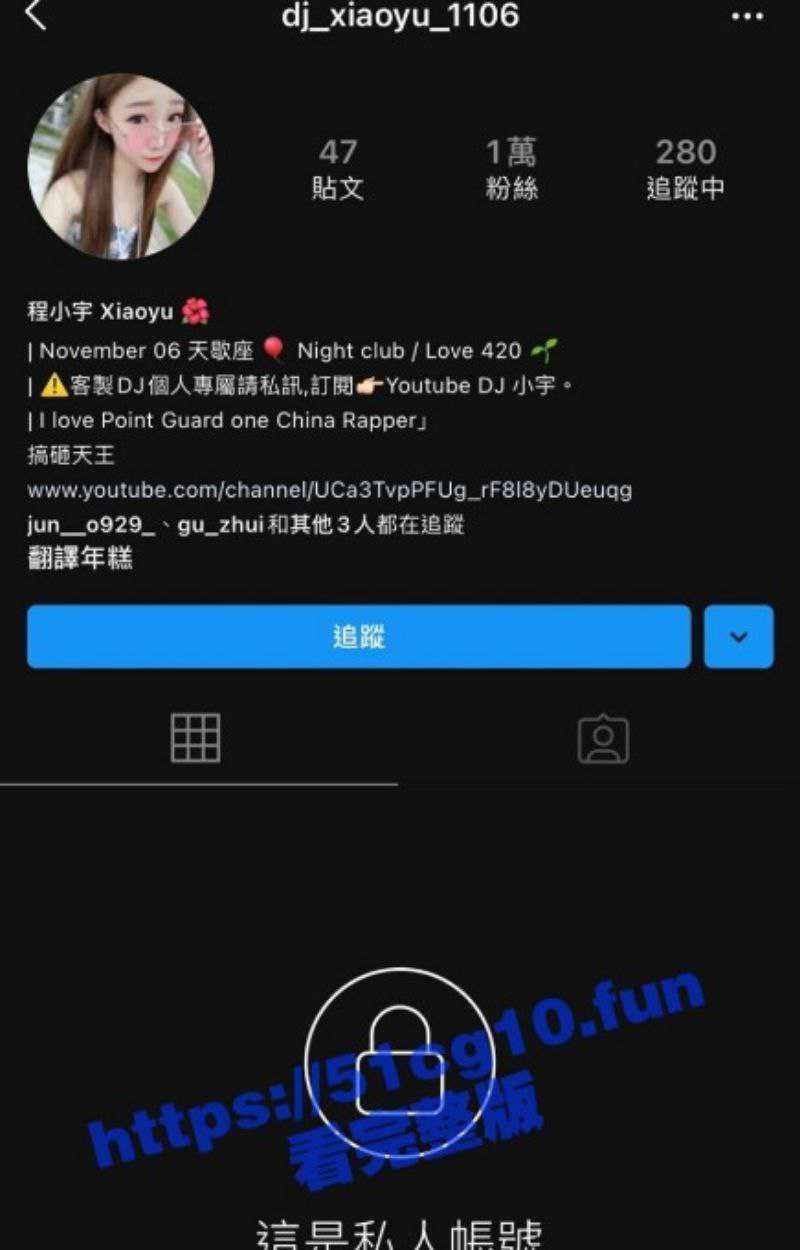See mutual followers jun__o929_ and gu_zhui

tap(245, 525)
